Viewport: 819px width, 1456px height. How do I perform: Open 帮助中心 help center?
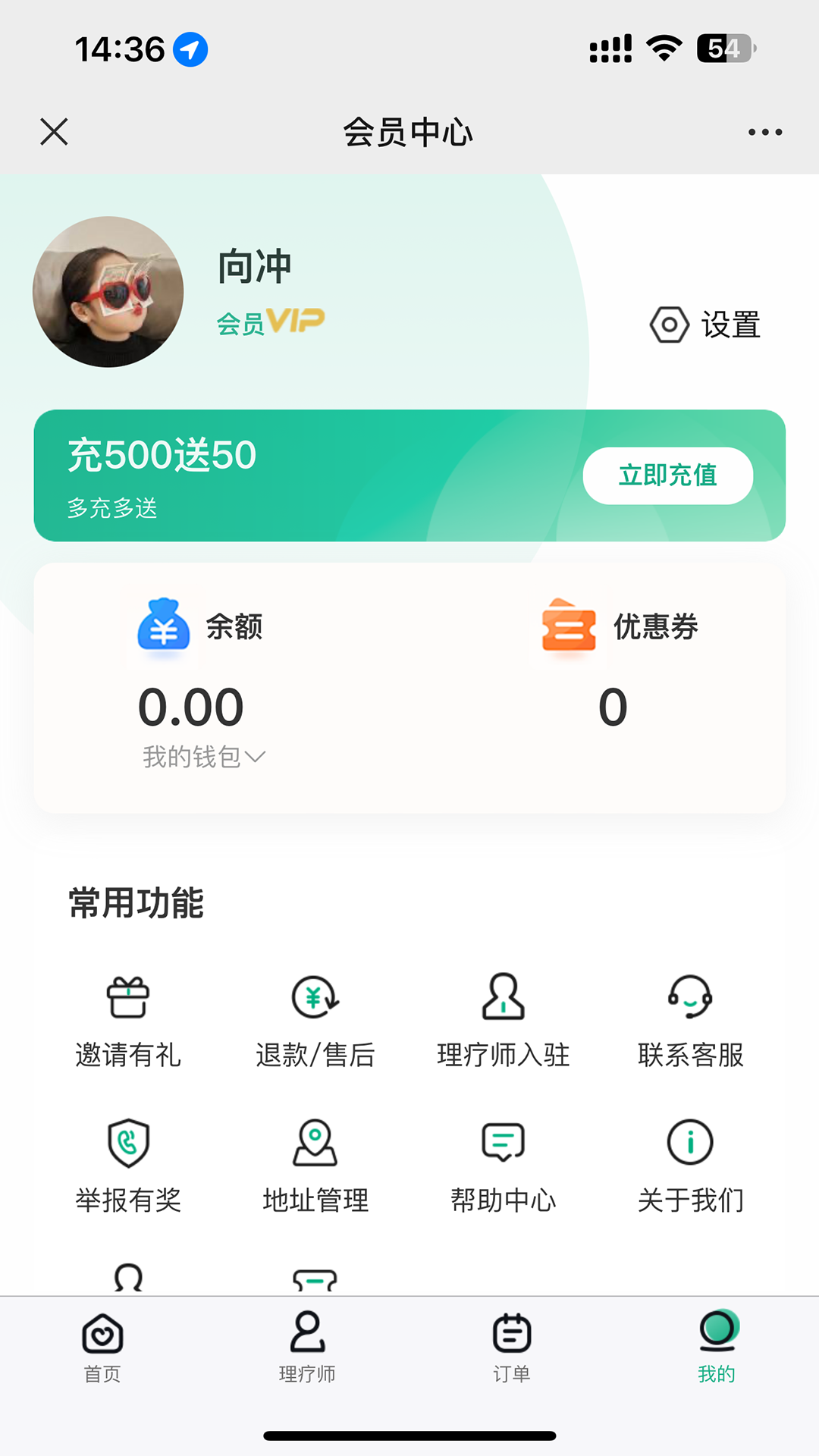click(x=503, y=1166)
